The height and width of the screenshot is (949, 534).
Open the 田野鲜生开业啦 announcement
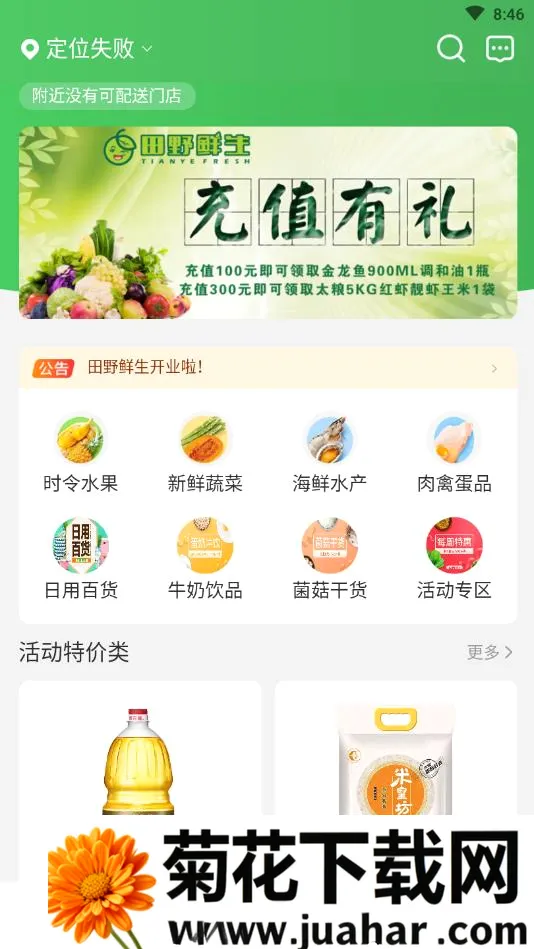coord(268,368)
